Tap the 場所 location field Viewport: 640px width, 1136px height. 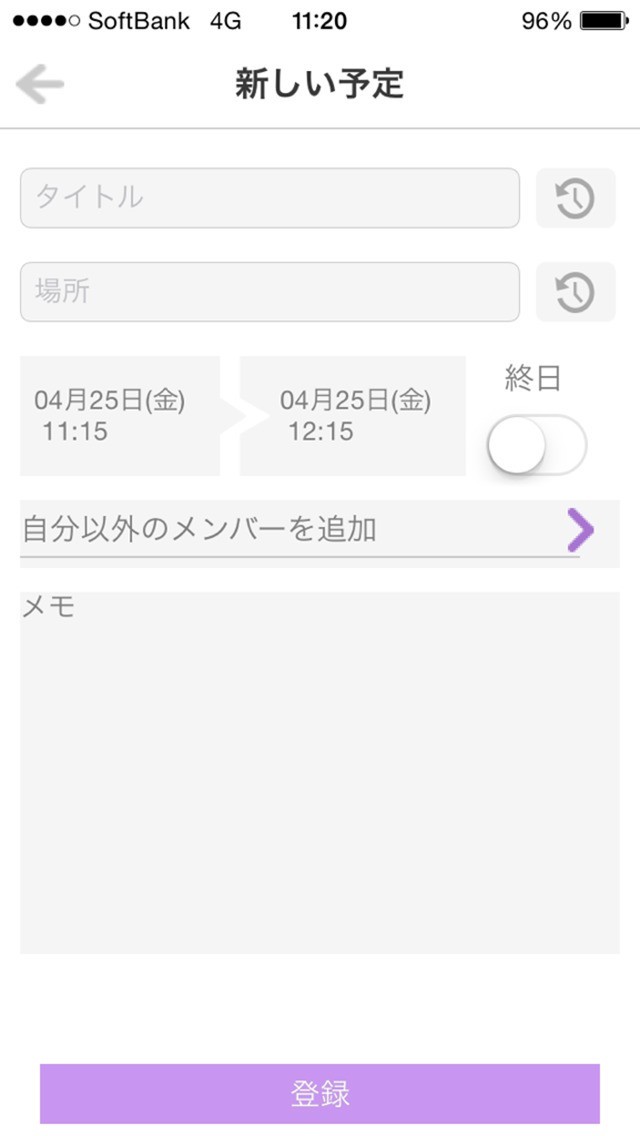[270, 292]
